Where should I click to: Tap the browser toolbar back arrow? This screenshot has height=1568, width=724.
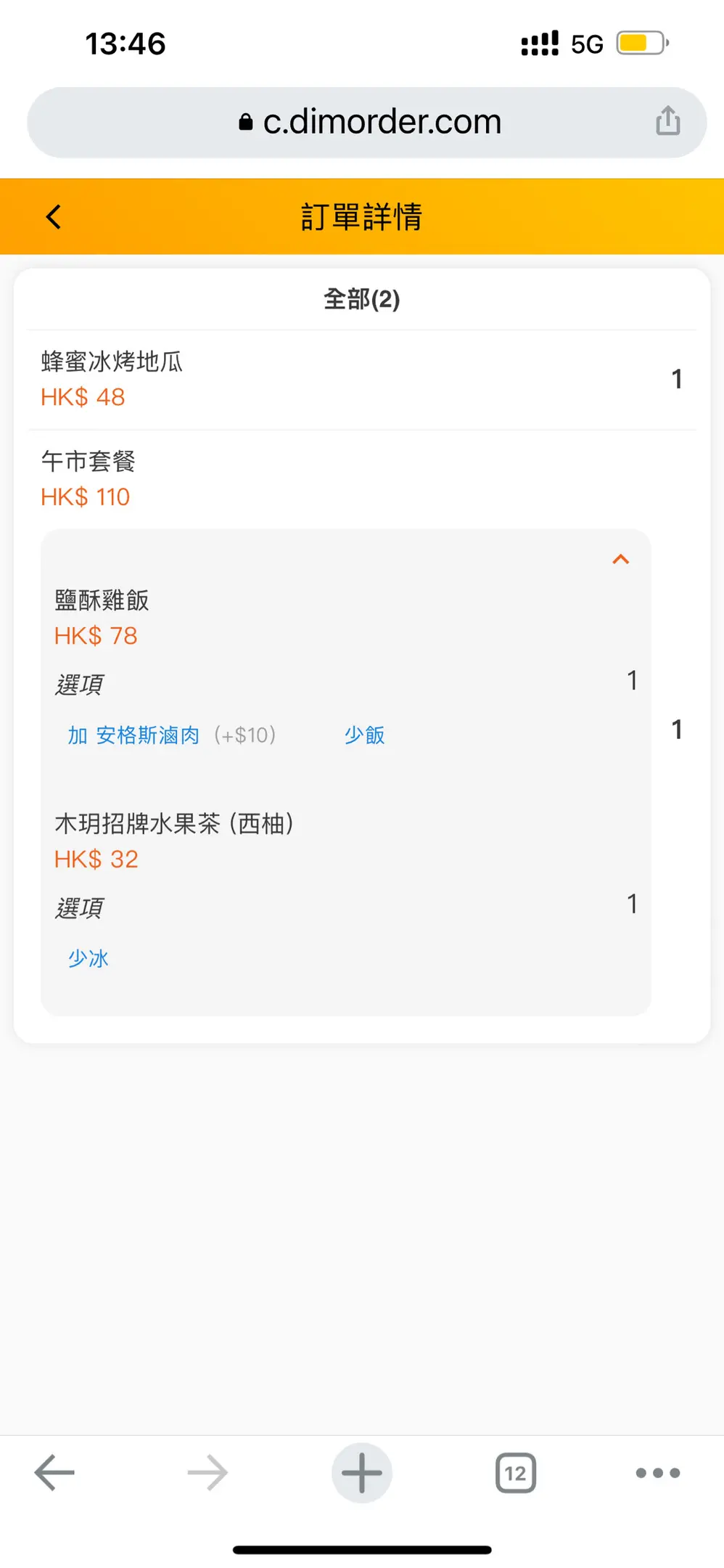click(55, 1472)
